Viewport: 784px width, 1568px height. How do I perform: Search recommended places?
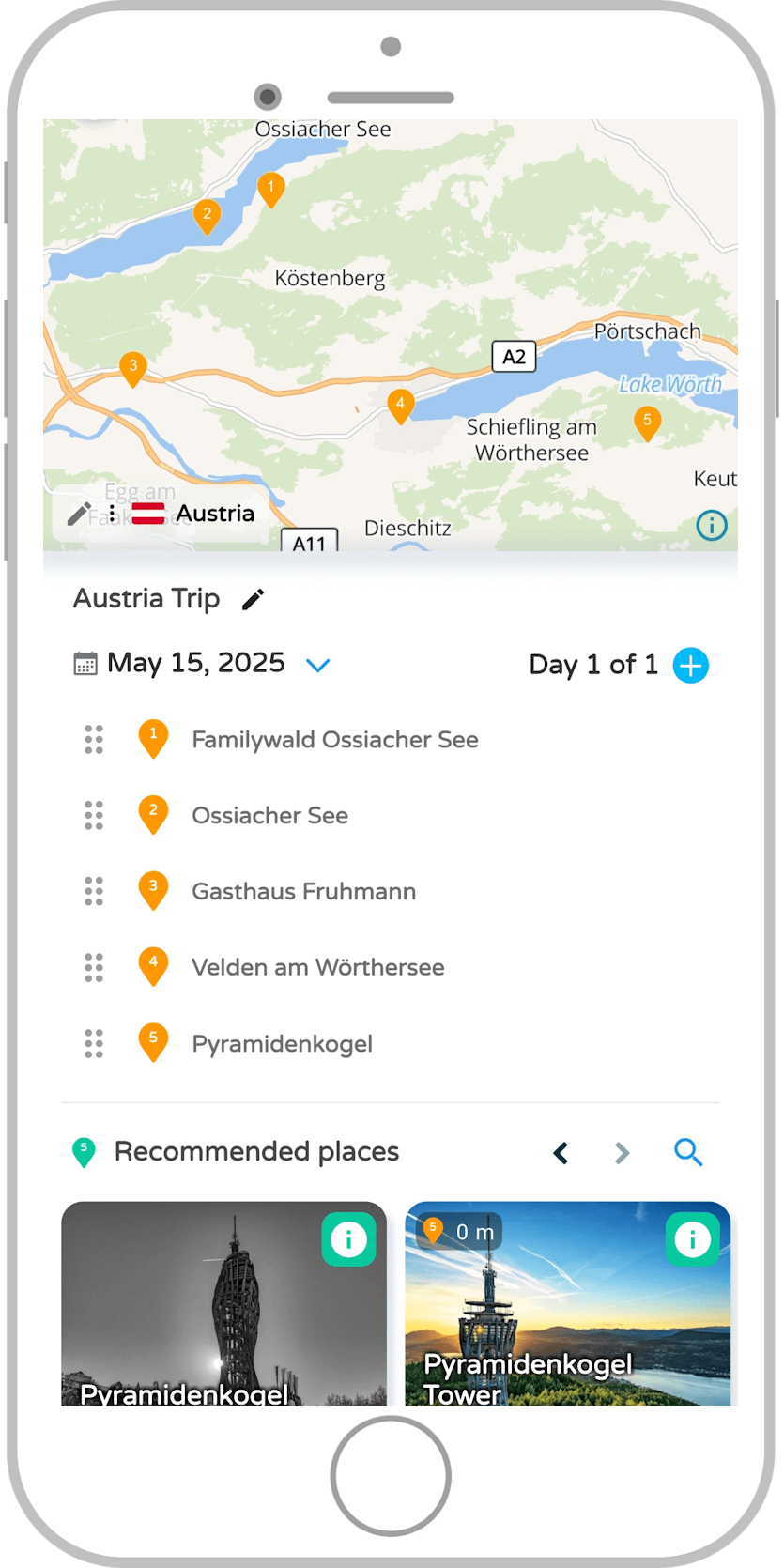(x=688, y=1152)
